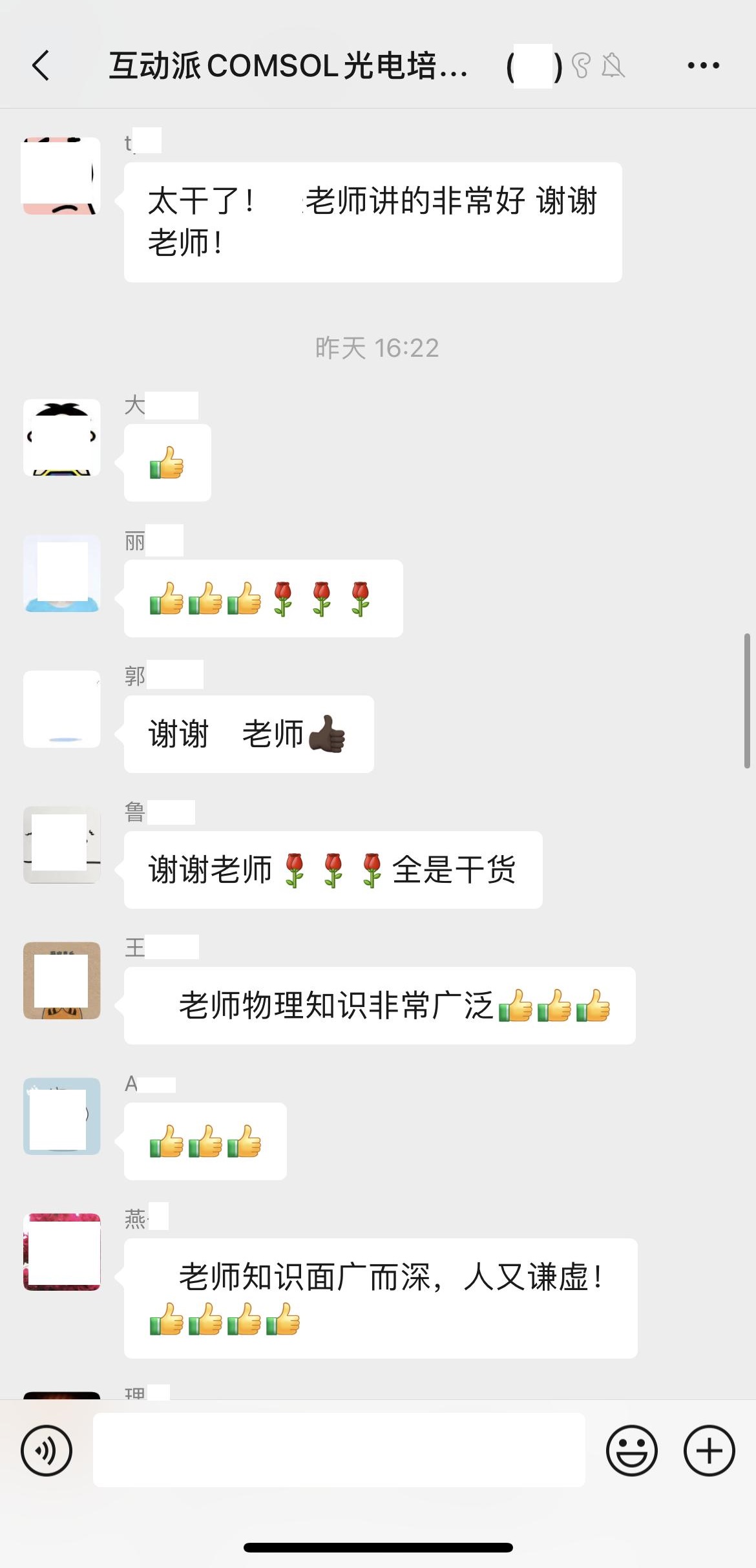
Task: Open avatar of sender starting with 郭
Action: click(62, 709)
